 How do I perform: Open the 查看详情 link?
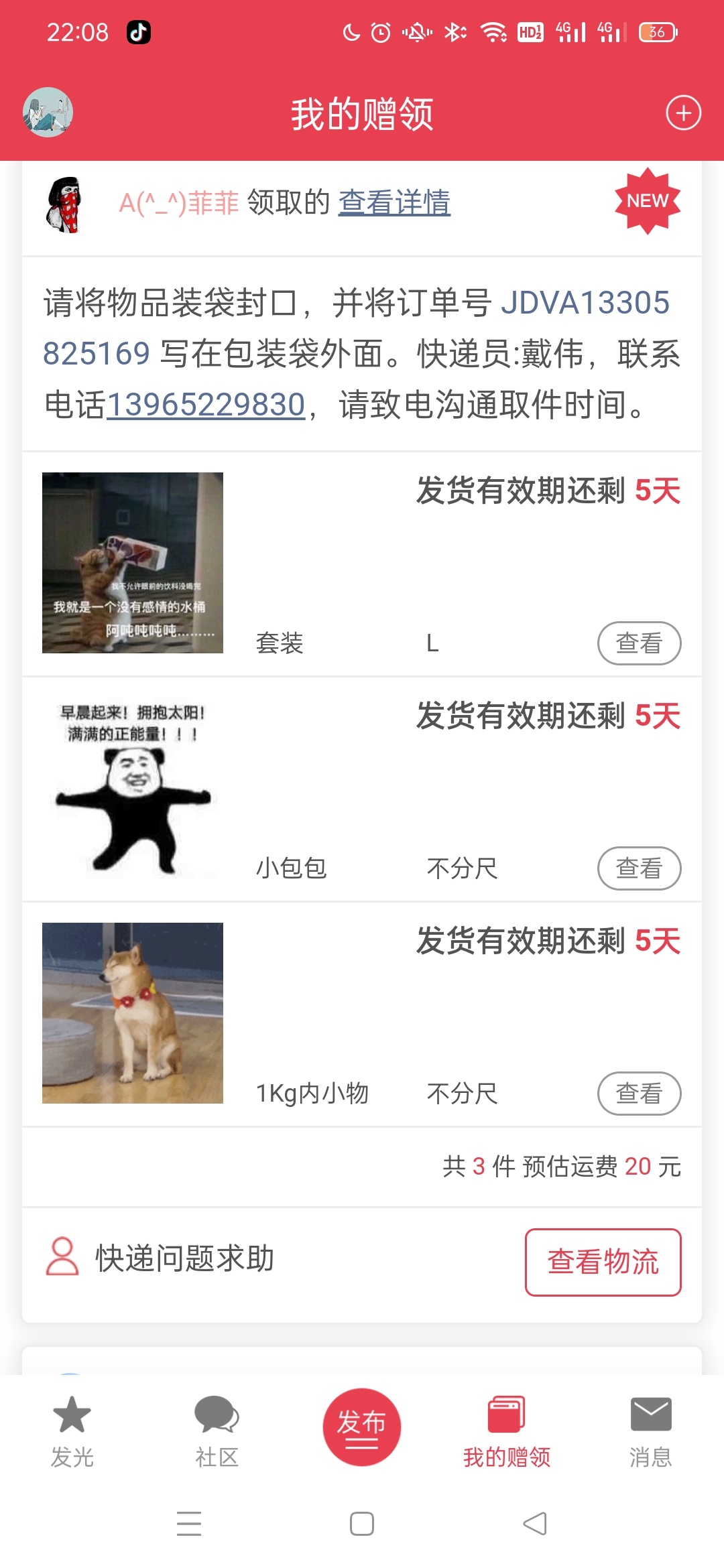[394, 202]
